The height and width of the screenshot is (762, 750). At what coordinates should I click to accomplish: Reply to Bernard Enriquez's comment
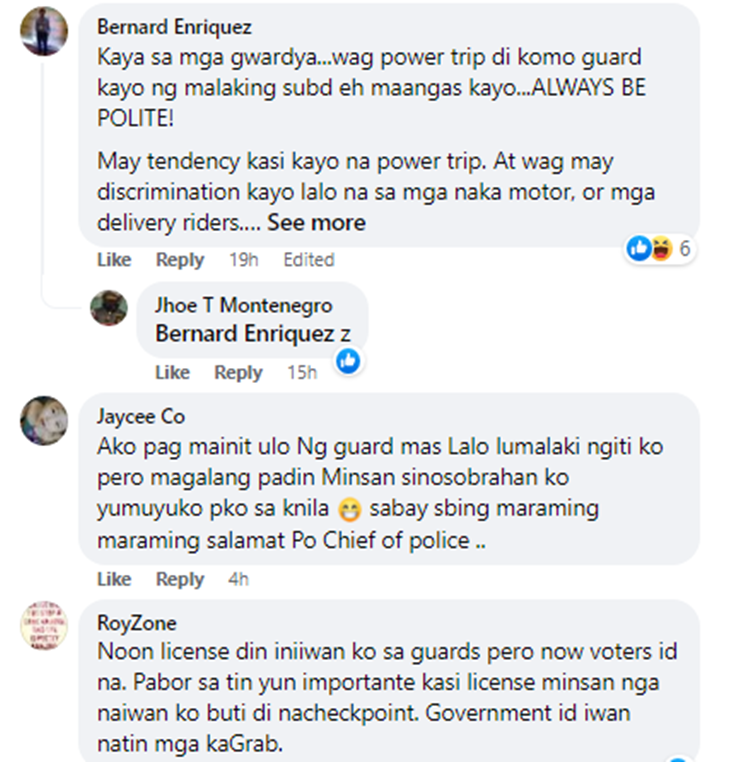(x=180, y=260)
